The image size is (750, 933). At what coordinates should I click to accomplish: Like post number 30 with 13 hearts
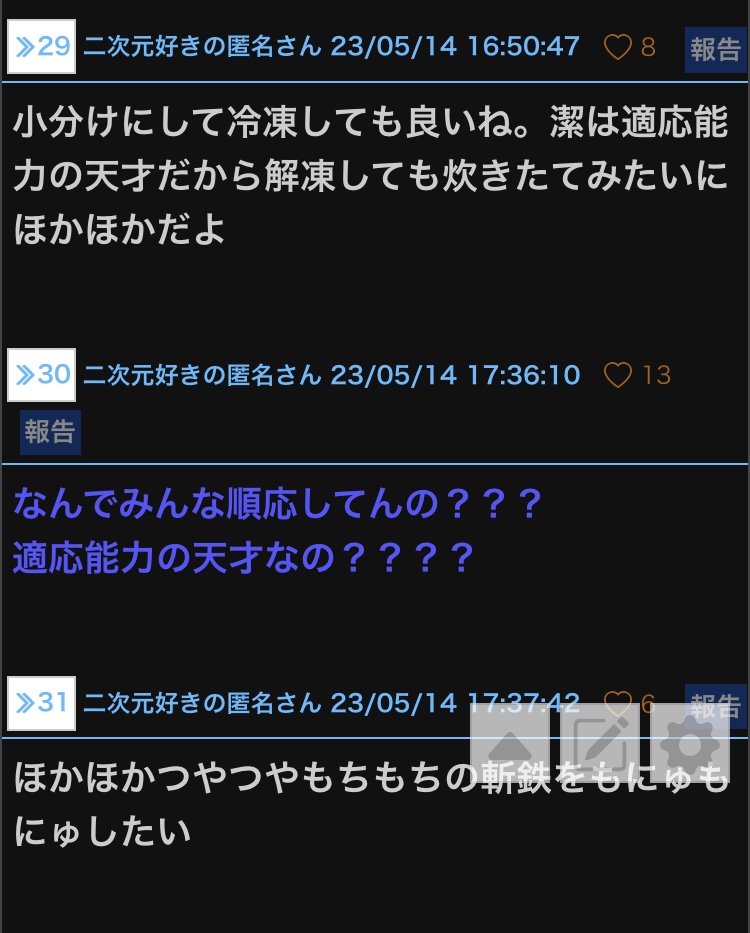point(618,375)
